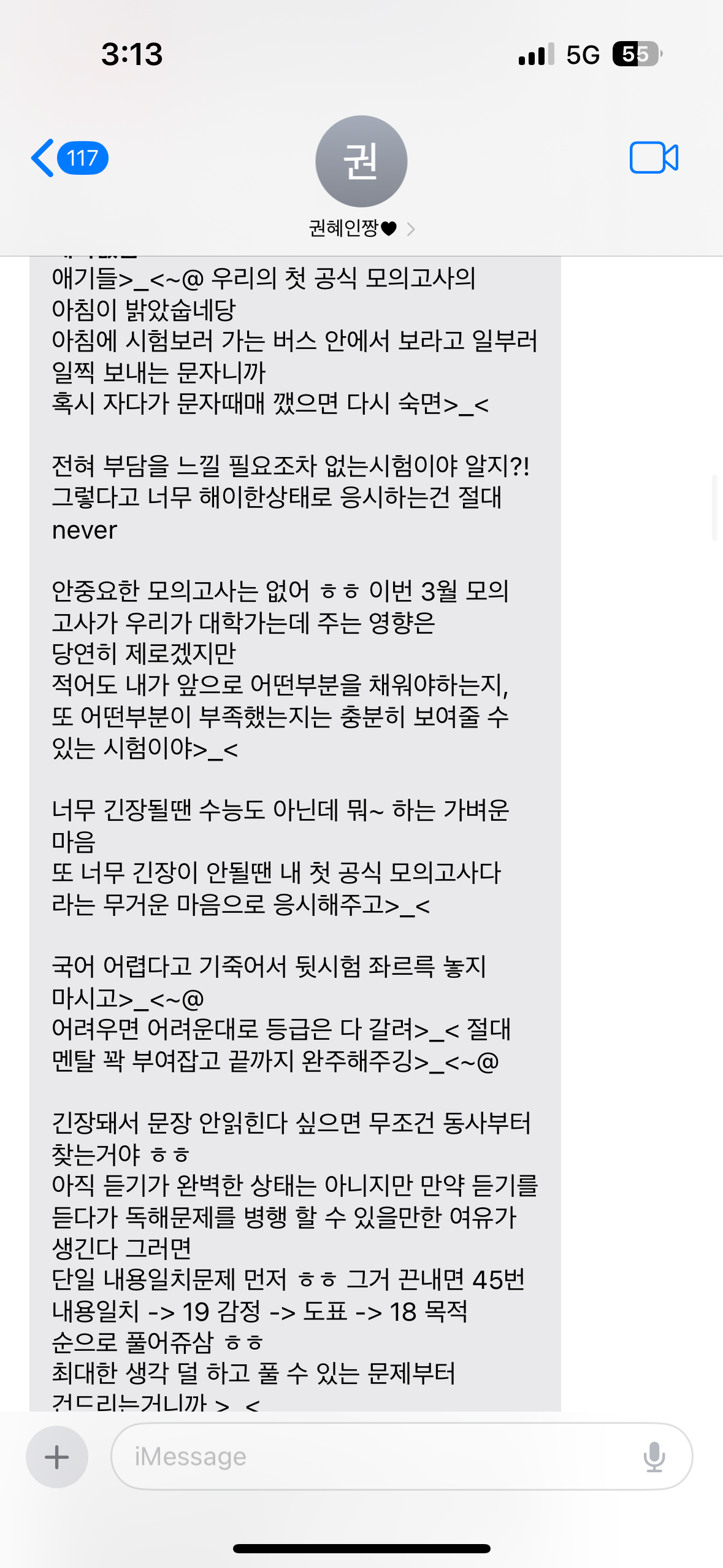Open the plus attachments menu
The image size is (723, 1568).
[x=57, y=1456]
